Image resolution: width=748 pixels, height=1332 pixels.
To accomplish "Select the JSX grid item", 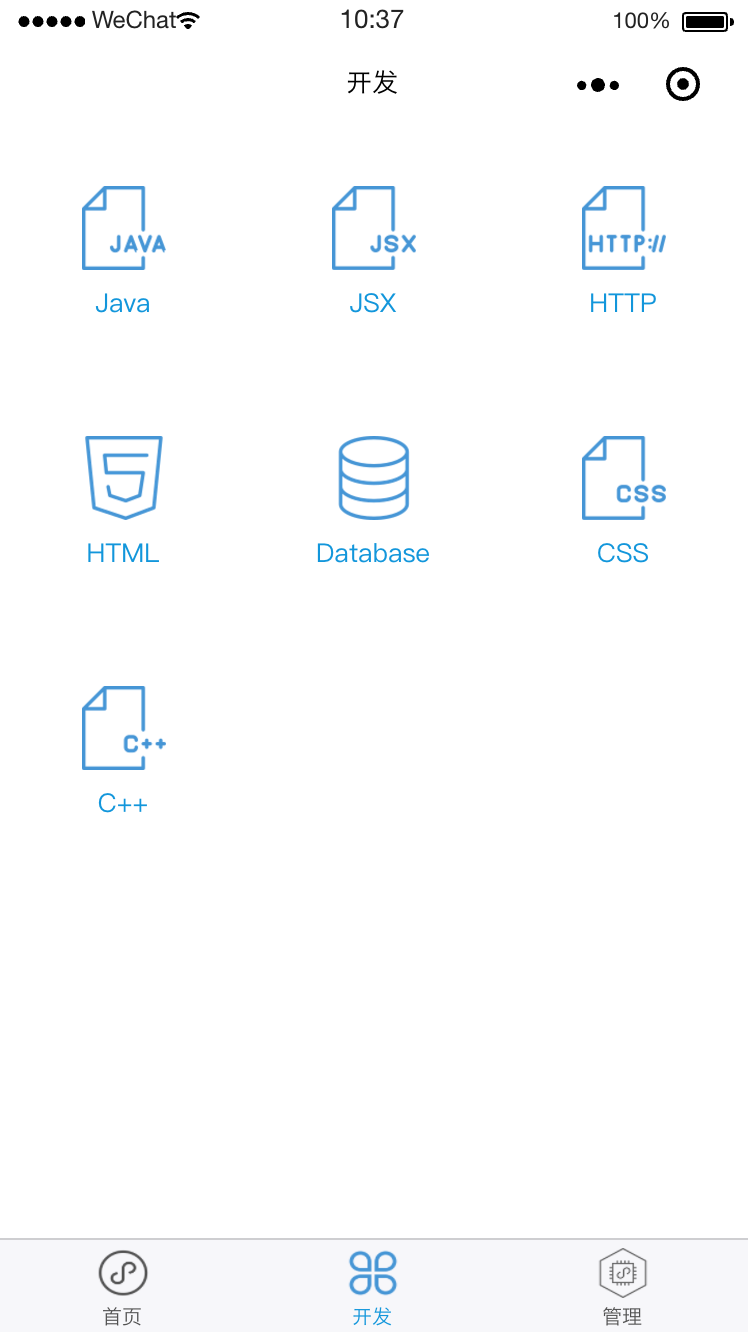I will click(x=373, y=251).
